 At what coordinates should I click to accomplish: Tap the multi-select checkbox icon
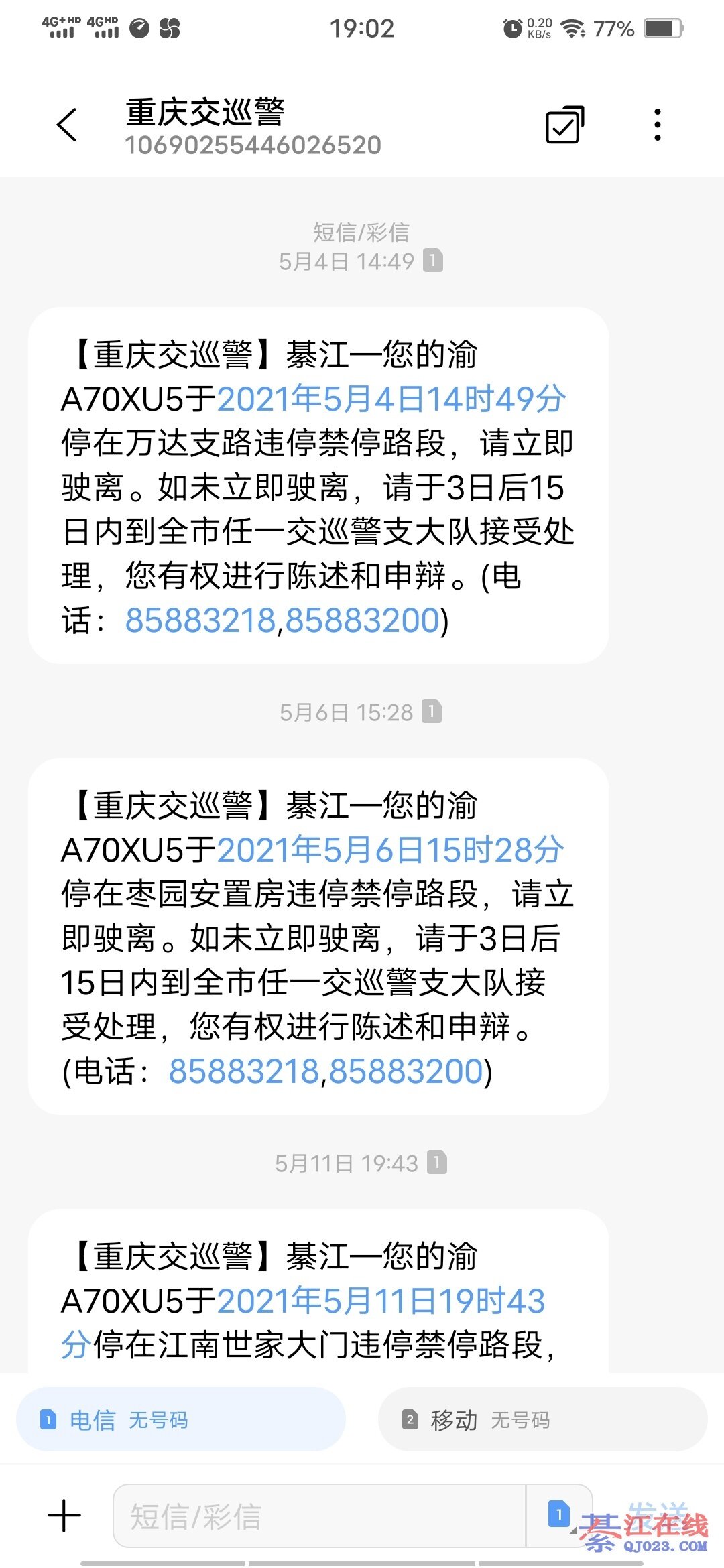pyautogui.click(x=564, y=125)
